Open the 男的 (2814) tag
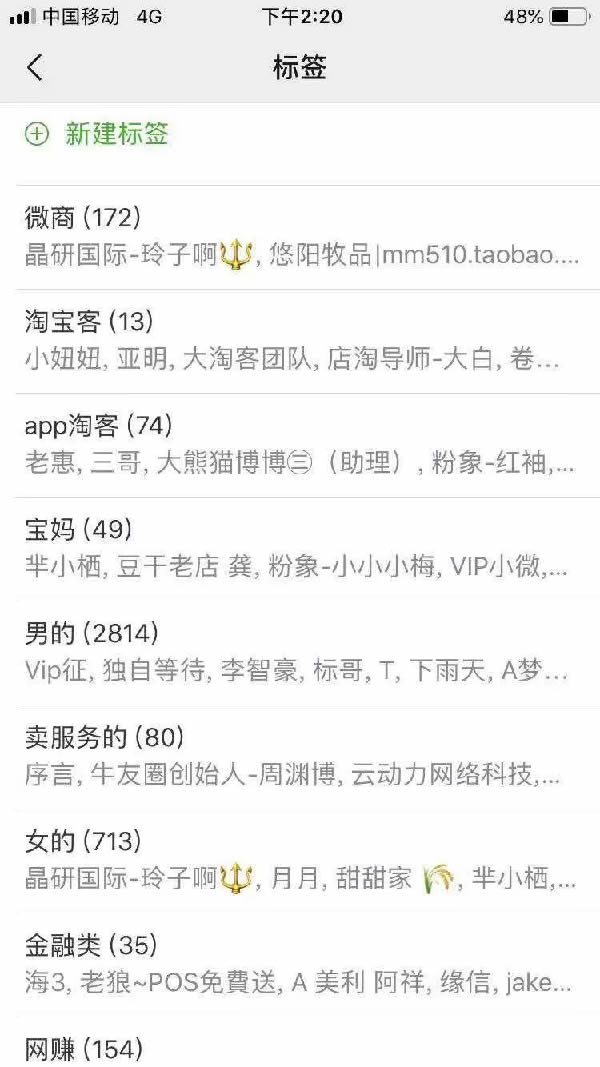This screenshot has height=1067, width=600. click(300, 653)
